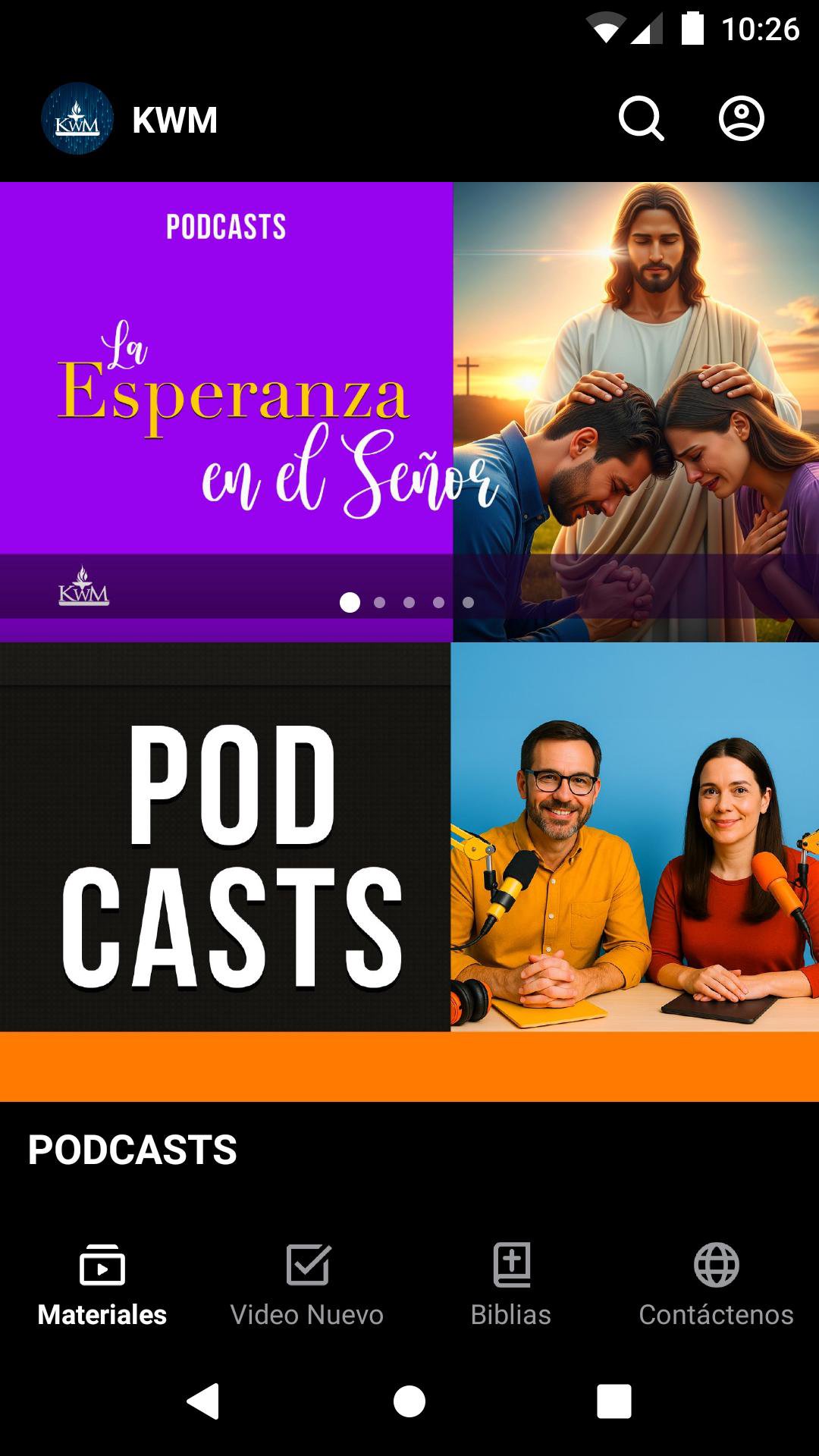Switch to the Contáctenos tab
This screenshot has height=1456, width=819.
[716, 1283]
